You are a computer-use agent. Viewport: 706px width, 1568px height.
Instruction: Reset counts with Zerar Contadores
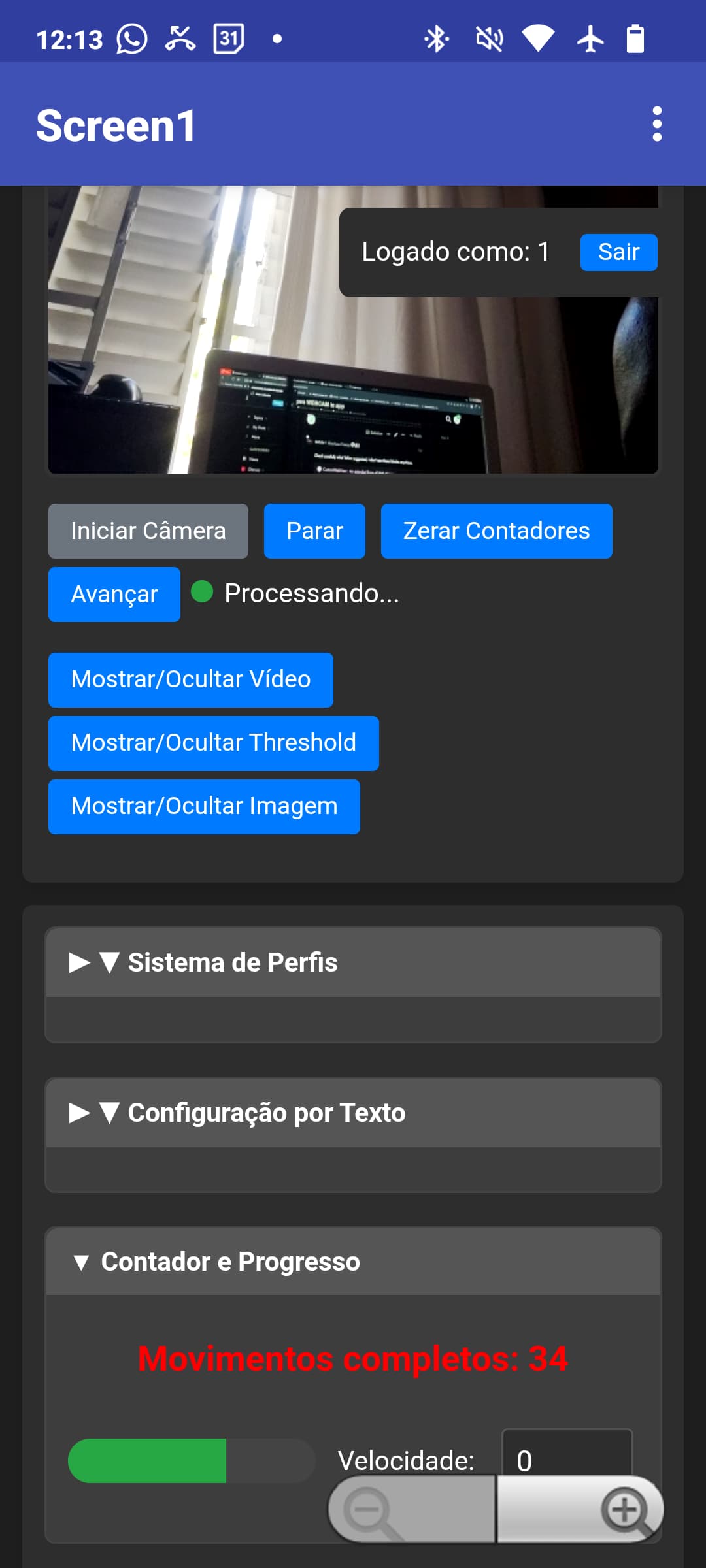point(496,531)
